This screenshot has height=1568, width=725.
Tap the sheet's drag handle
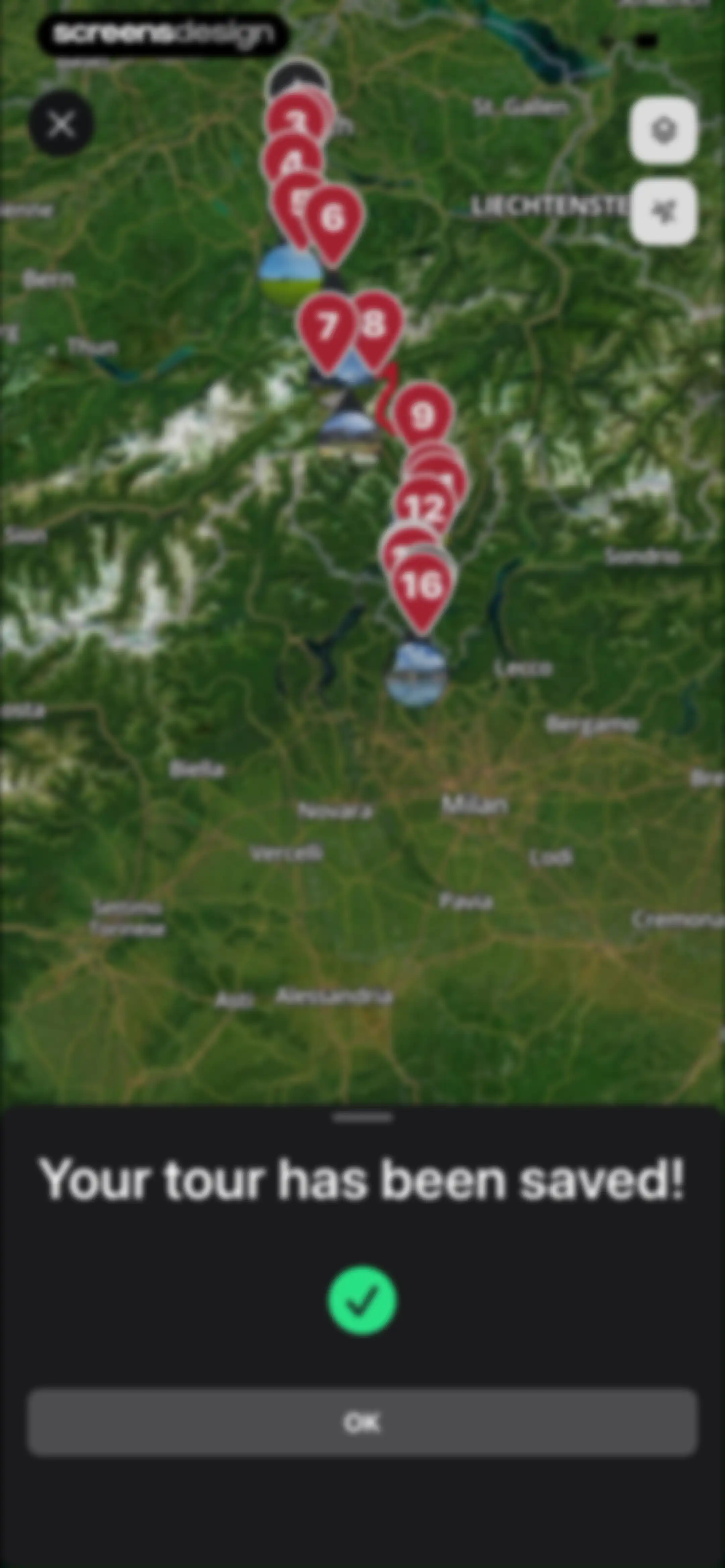tap(362, 1117)
